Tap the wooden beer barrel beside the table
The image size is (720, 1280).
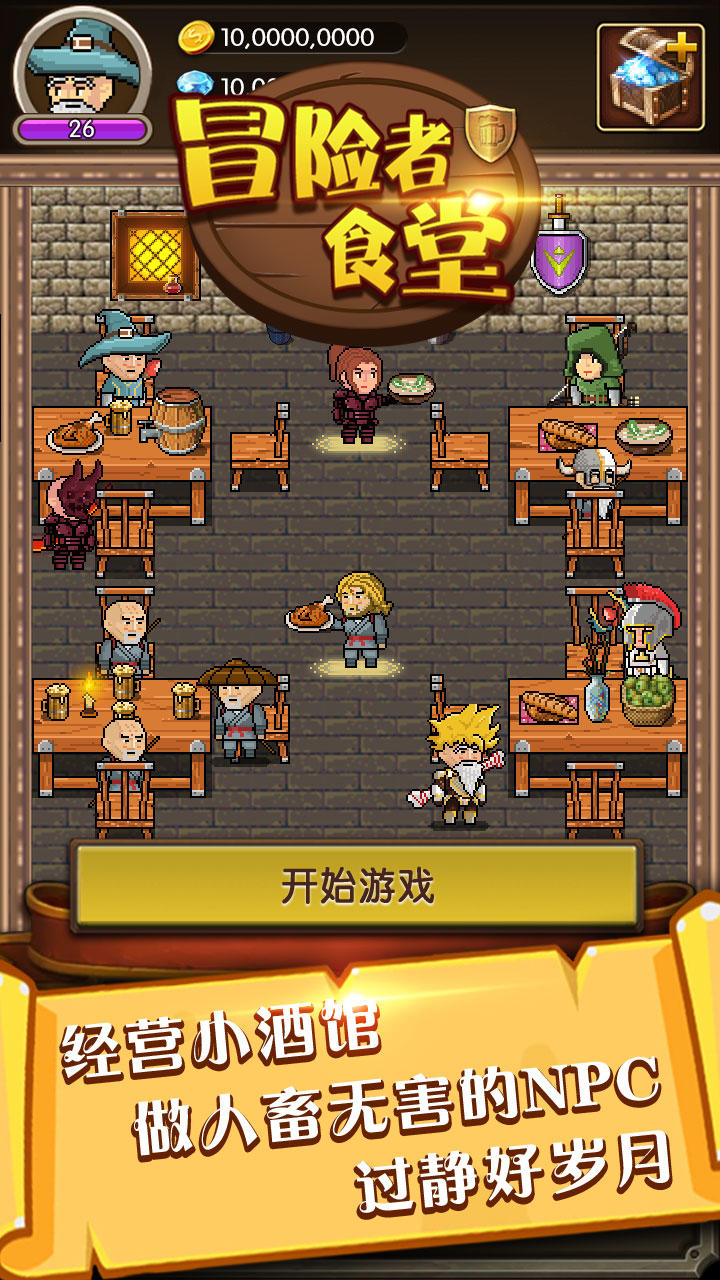pyautogui.click(x=177, y=420)
